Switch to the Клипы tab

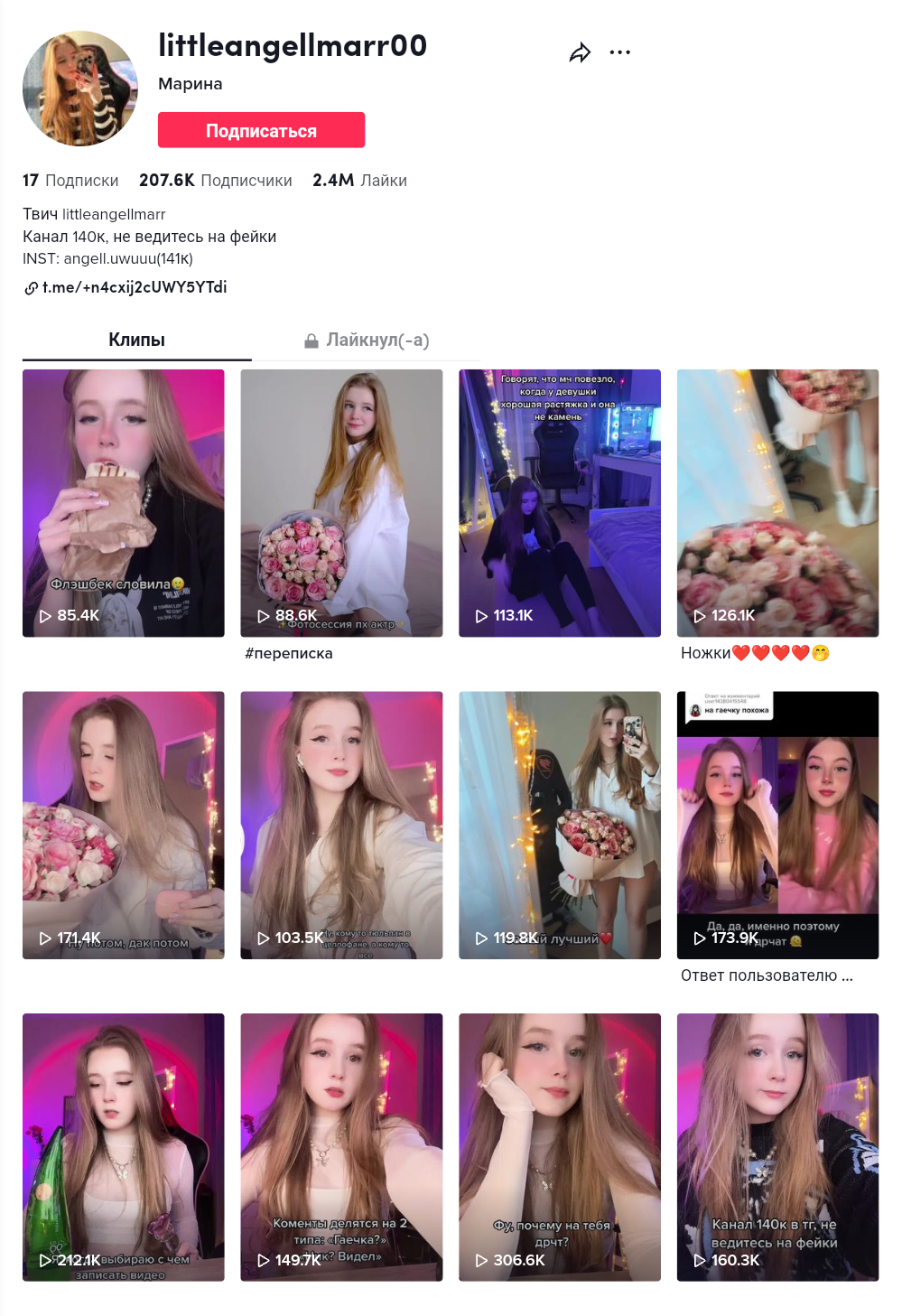pyautogui.click(x=136, y=340)
